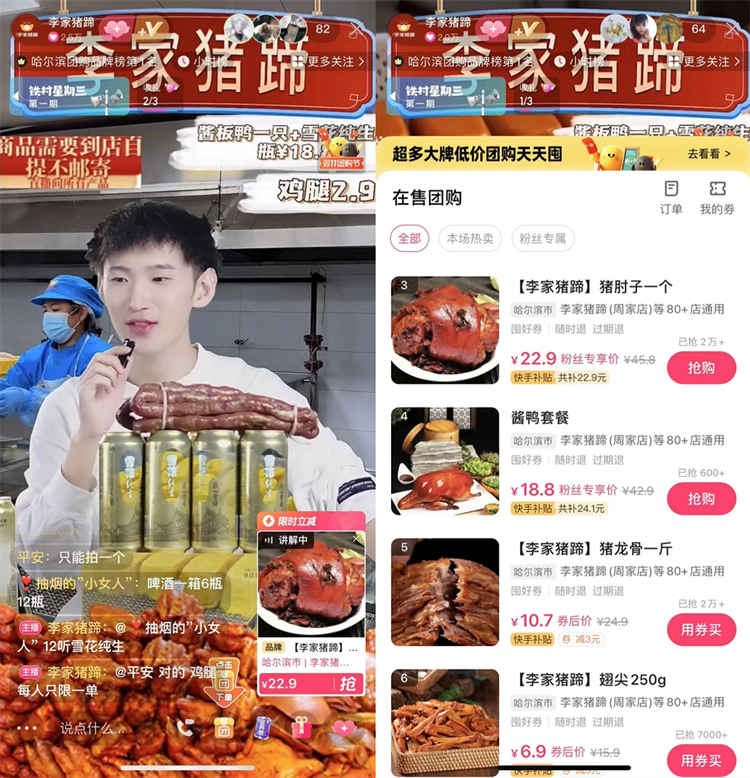Viewport: 750px width, 778px height.
Task: Close the 讲解中 product popup
Action: point(356,540)
